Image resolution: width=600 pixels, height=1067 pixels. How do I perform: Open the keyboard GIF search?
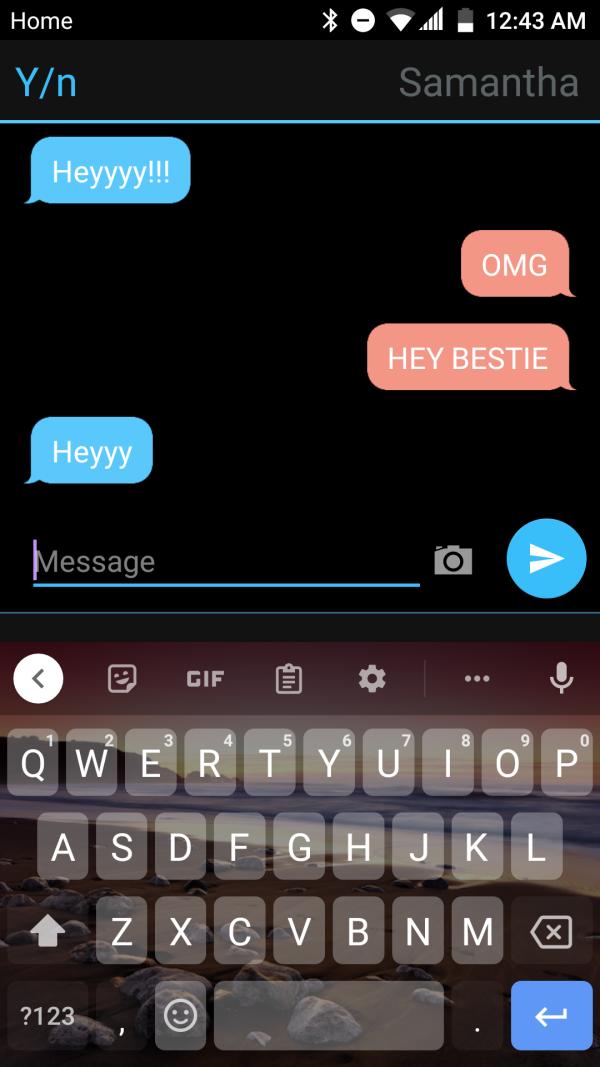205,679
